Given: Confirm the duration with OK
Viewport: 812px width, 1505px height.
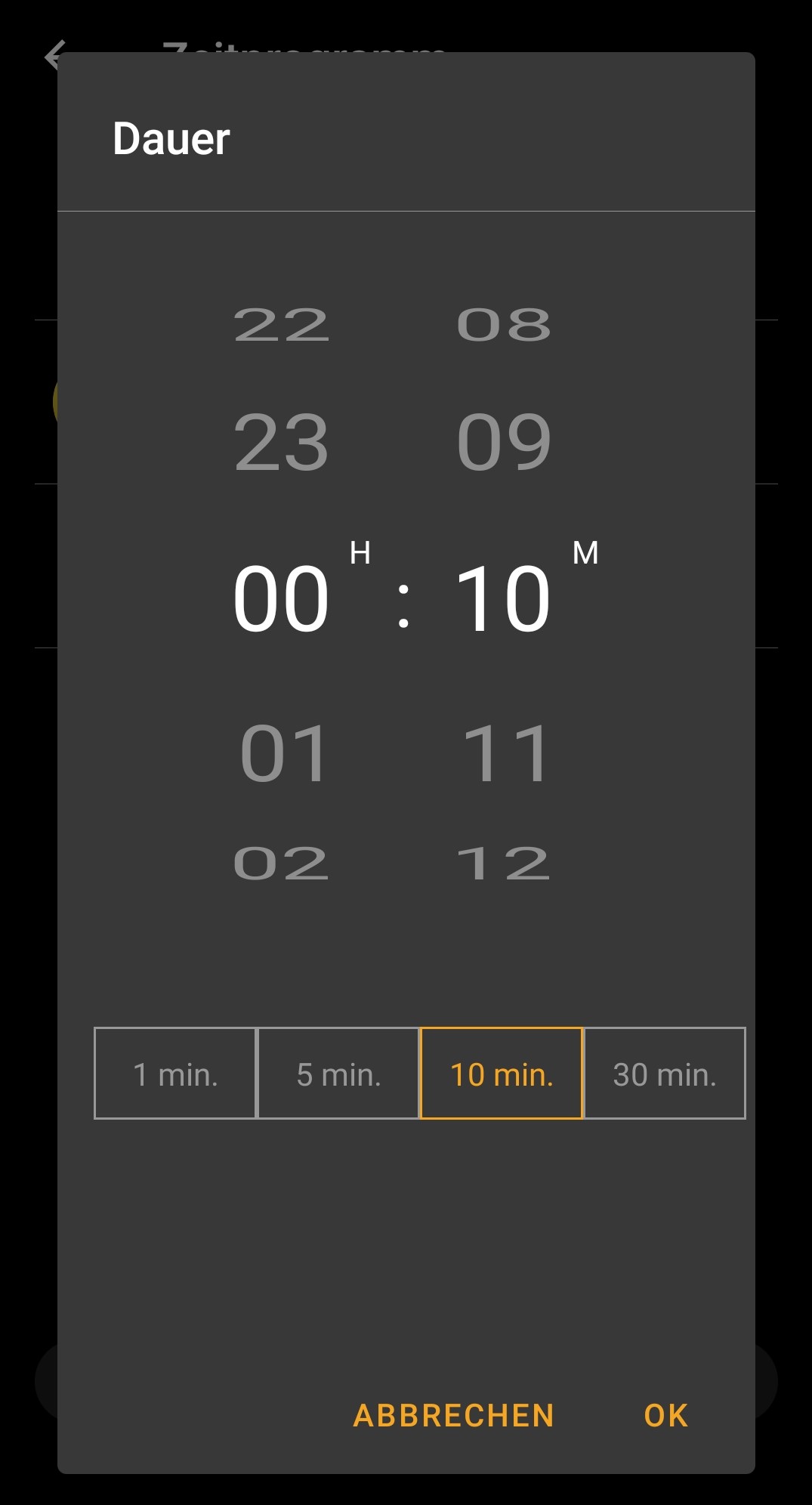Looking at the screenshot, I should point(665,1415).
